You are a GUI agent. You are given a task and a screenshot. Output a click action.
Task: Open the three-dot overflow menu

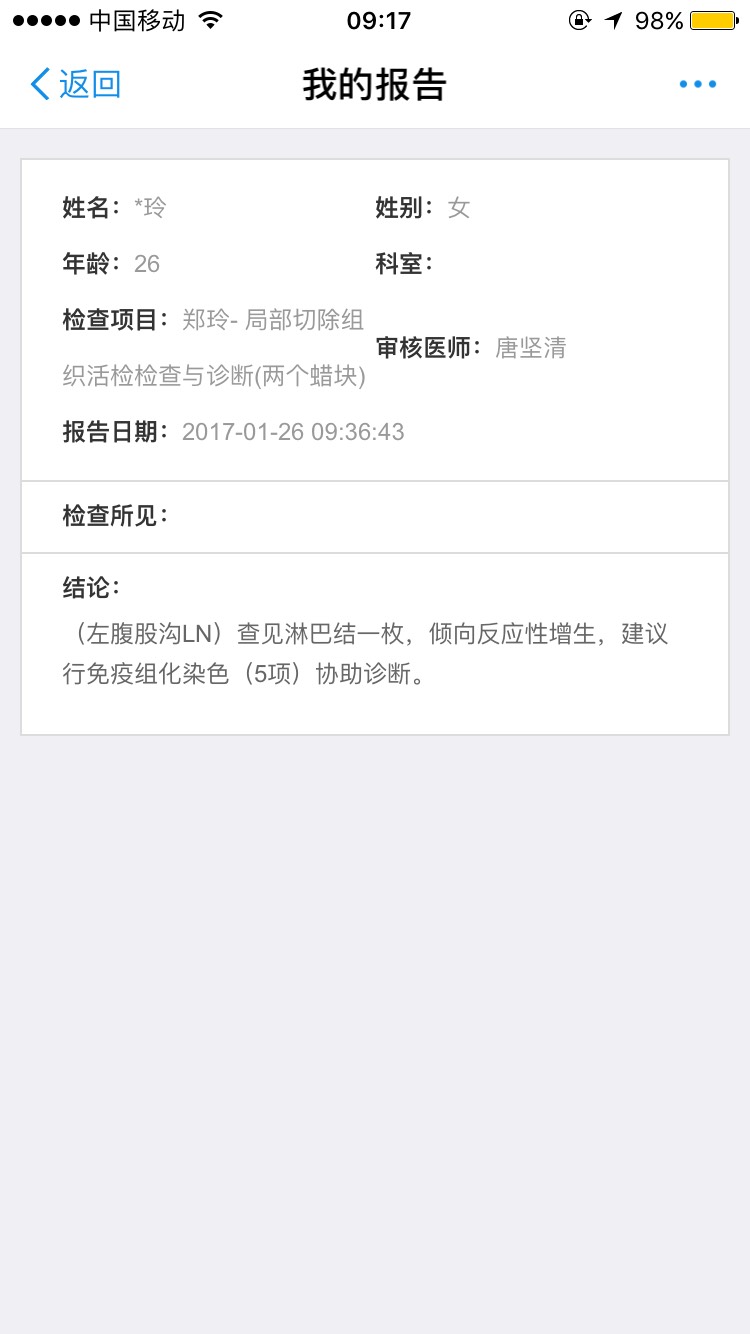tap(697, 84)
